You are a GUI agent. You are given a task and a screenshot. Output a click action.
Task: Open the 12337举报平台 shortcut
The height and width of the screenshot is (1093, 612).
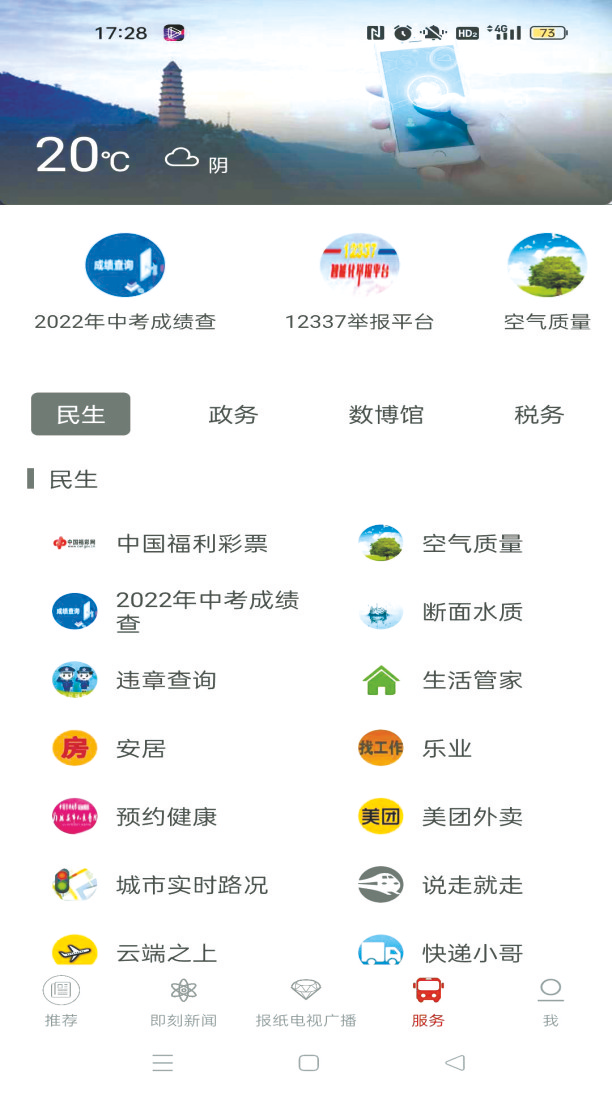(359, 282)
